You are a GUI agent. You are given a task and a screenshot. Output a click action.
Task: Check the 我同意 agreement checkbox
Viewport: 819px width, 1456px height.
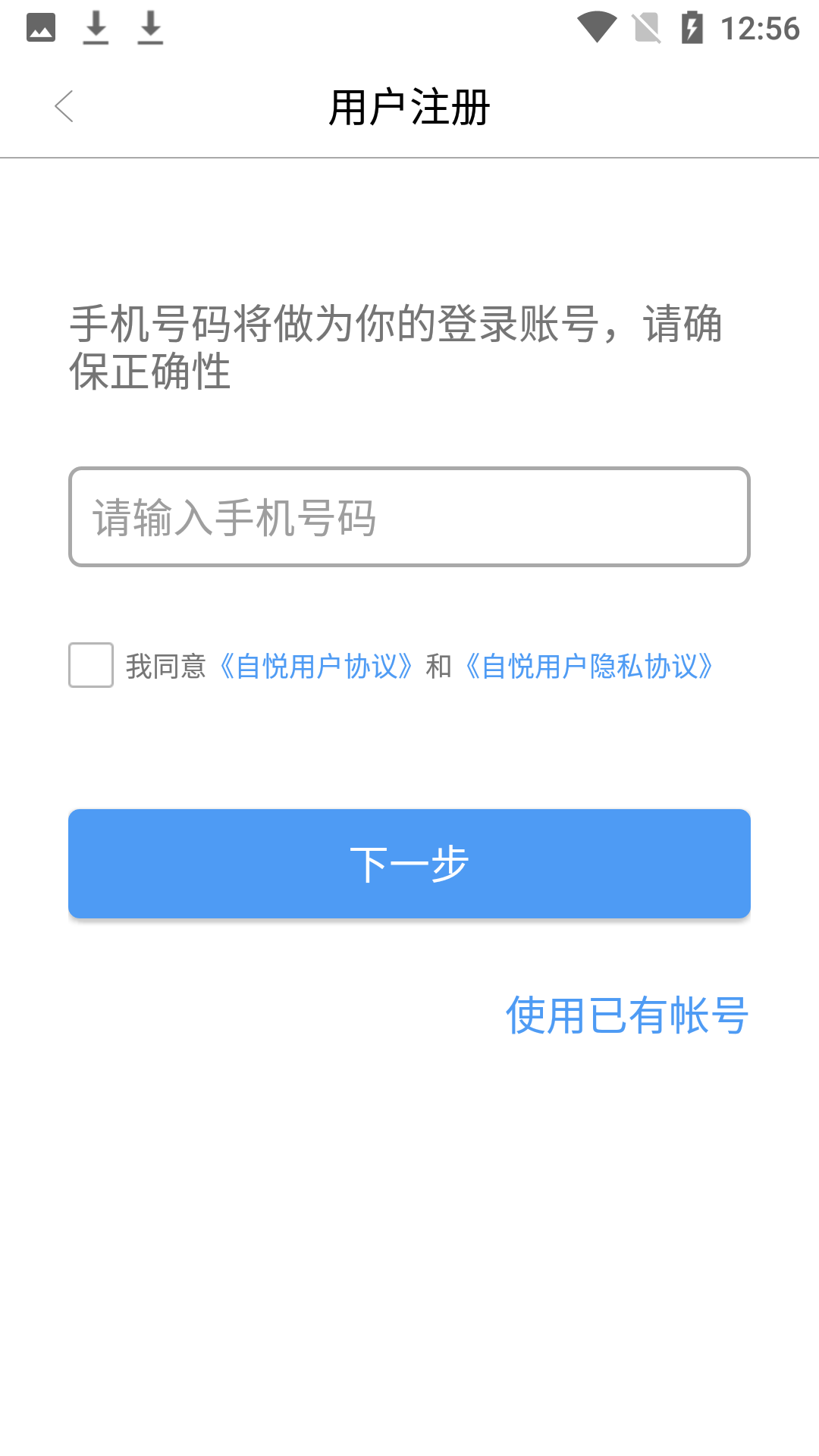(91, 665)
